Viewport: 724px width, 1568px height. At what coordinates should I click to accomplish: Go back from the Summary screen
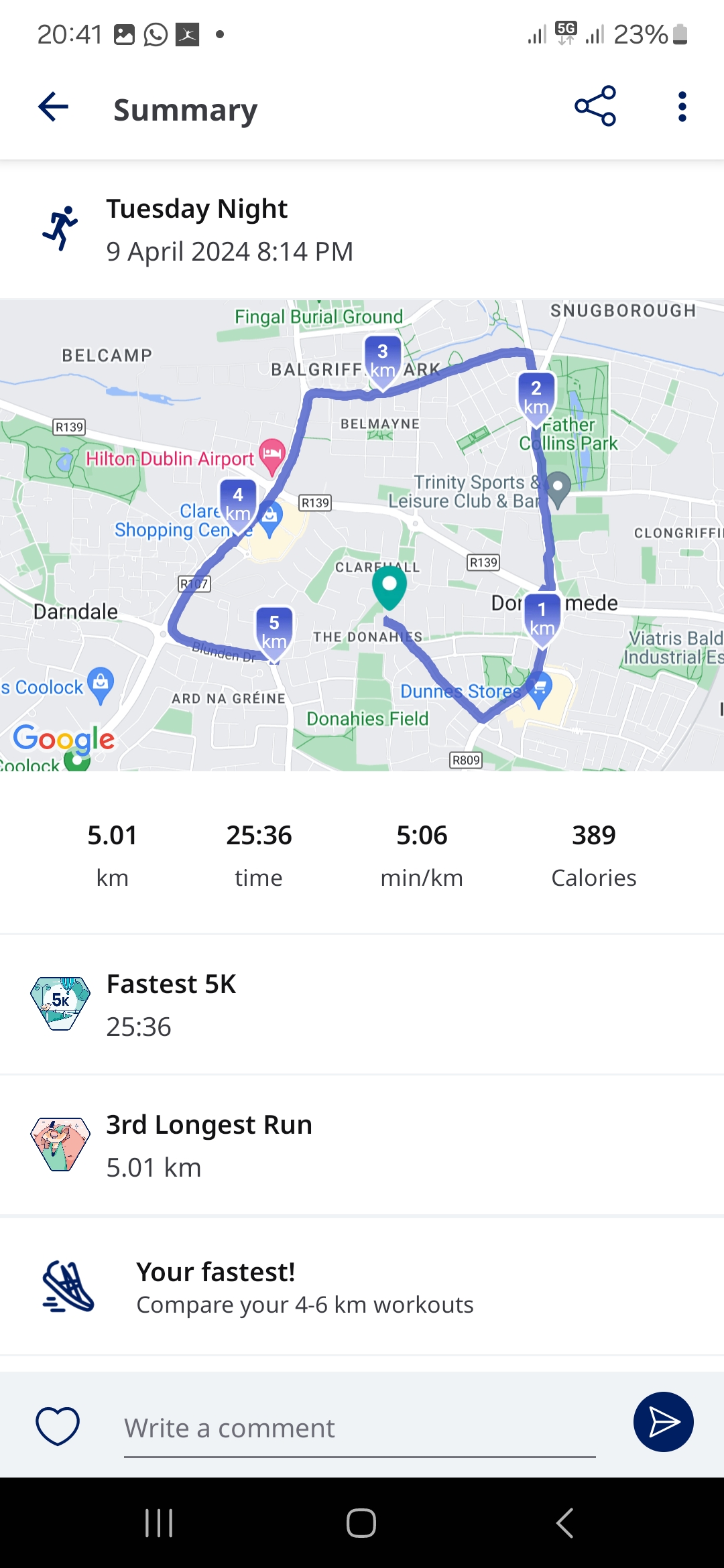pyautogui.click(x=54, y=107)
